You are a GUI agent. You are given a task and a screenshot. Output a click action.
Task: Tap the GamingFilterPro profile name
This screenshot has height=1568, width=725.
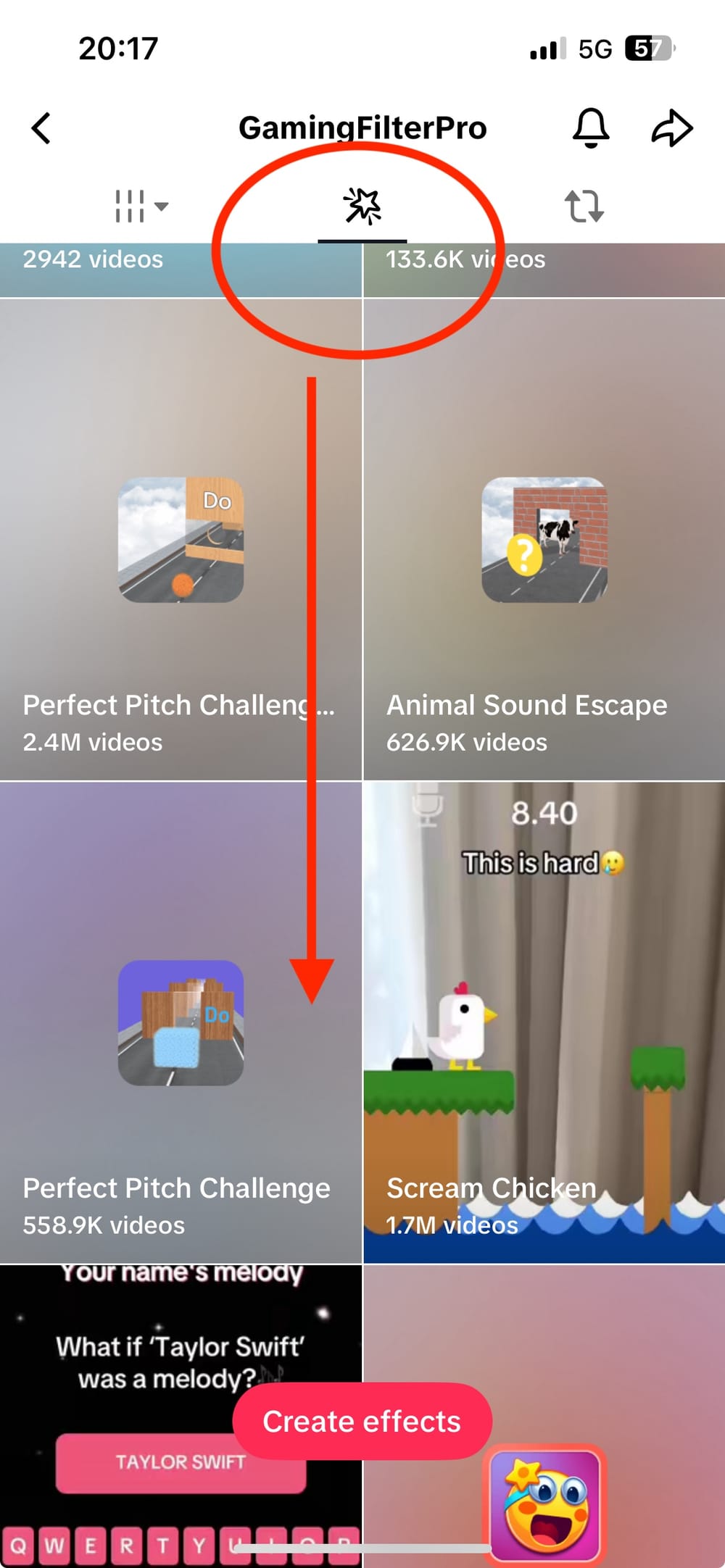[362, 128]
